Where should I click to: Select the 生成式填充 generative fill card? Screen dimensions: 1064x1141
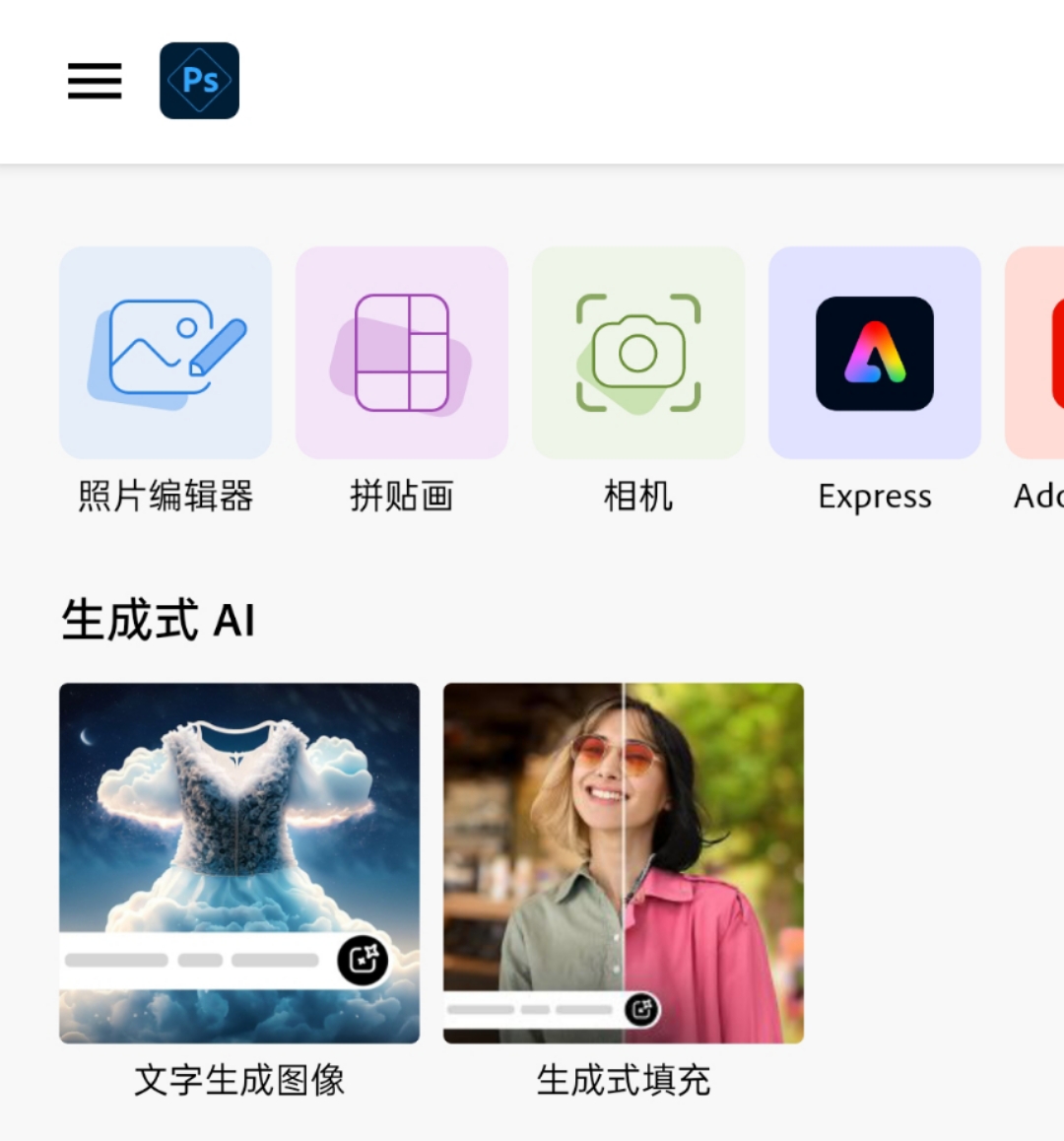pos(624,863)
